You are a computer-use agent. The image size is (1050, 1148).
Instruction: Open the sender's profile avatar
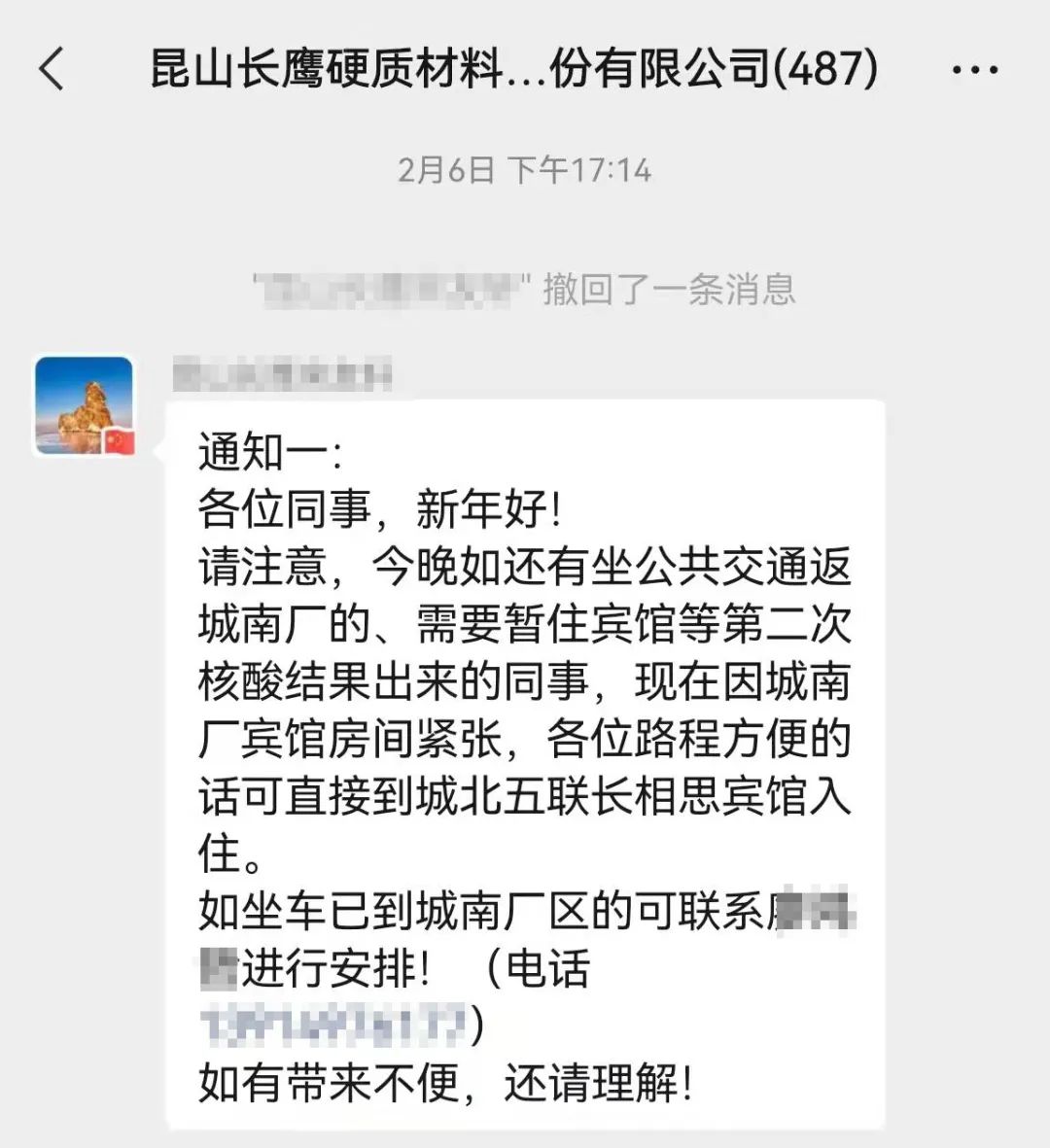[x=84, y=405]
